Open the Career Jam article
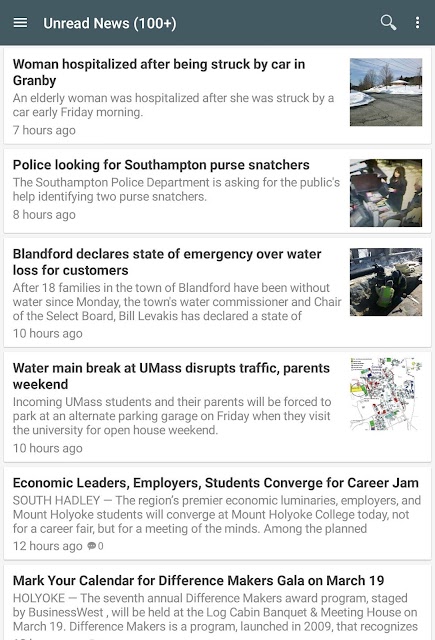435x640 pixels. (x=218, y=513)
